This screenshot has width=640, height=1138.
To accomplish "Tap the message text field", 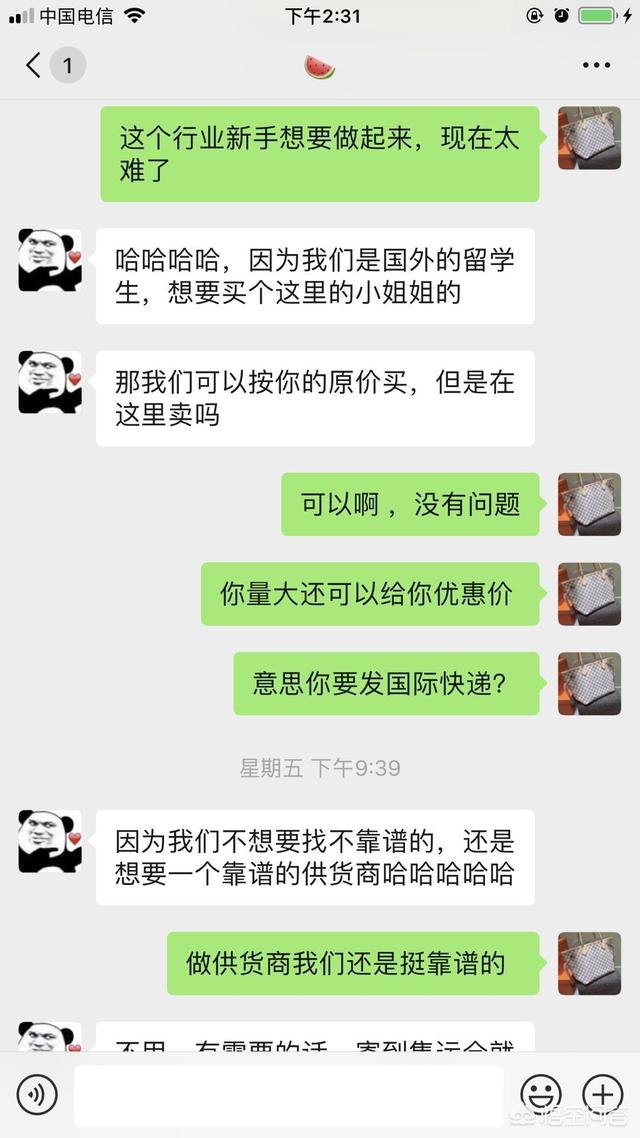I will tap(288, 1095).
